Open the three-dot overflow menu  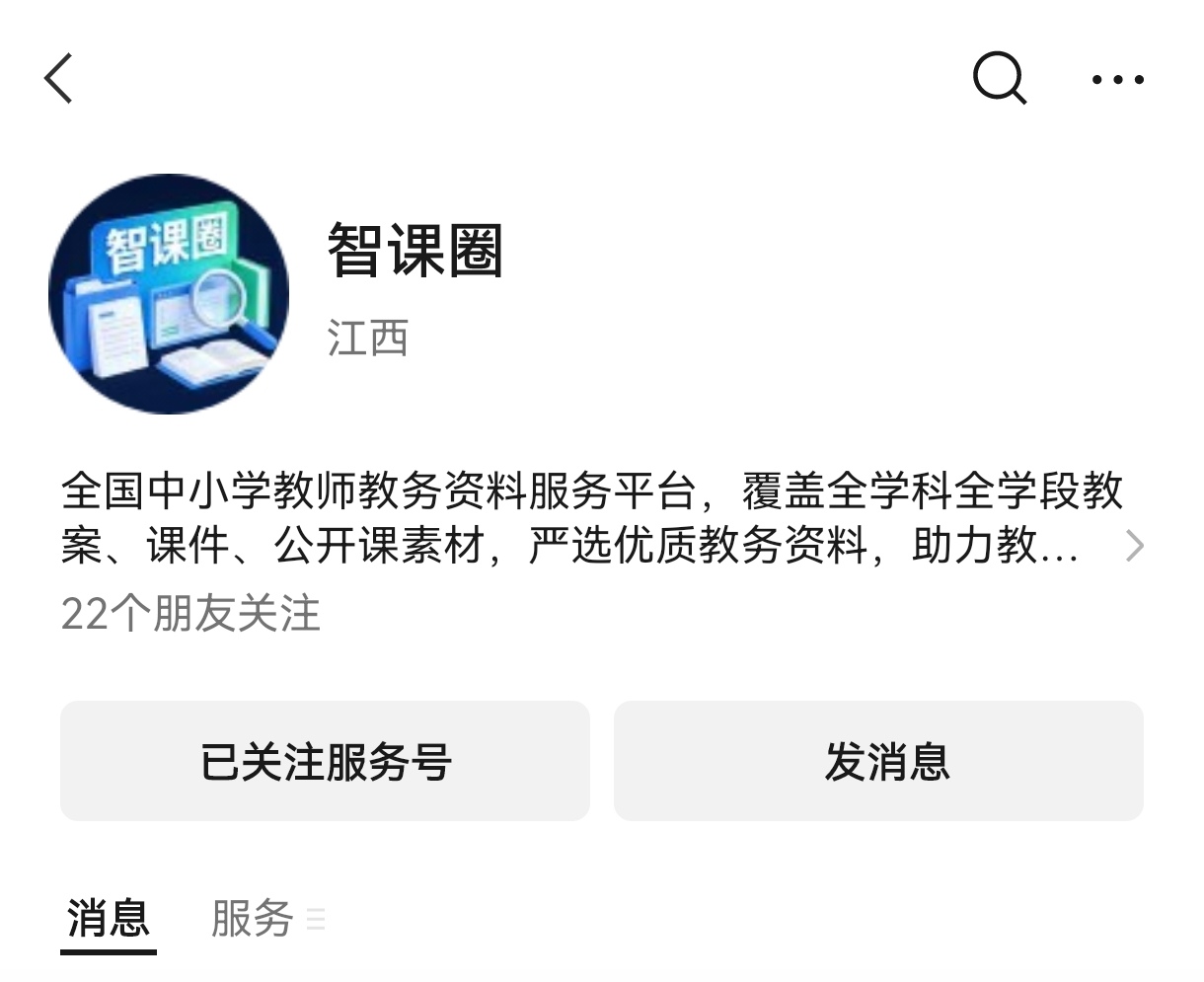click(x=1117, y=80)
